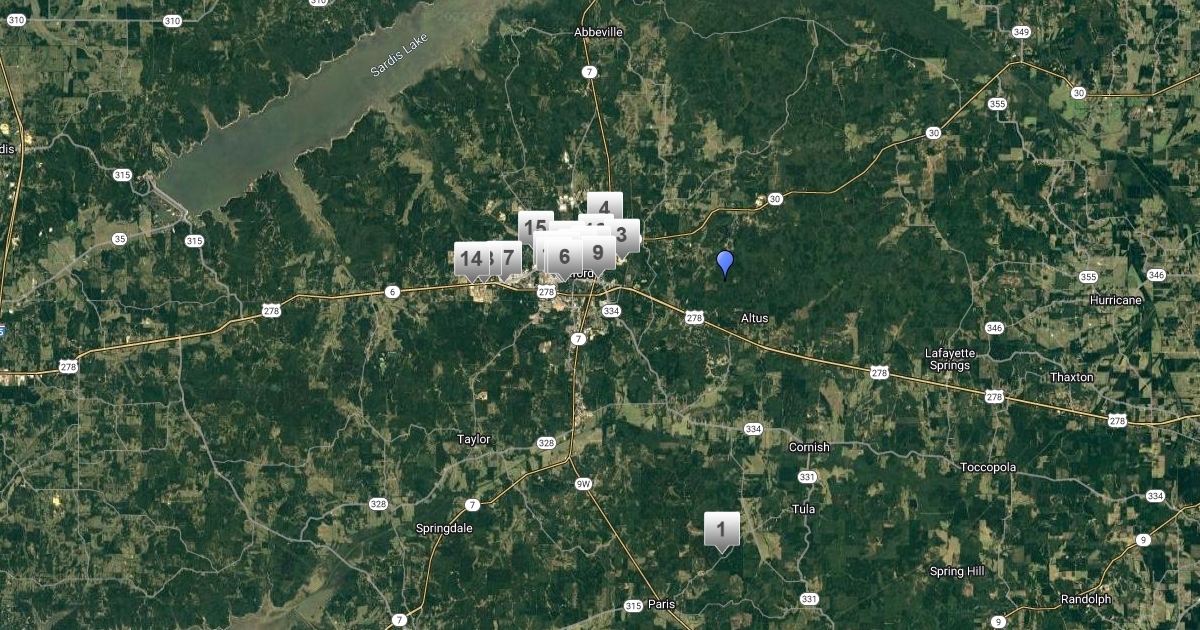Tap the blue location pin

pos(726,263)
